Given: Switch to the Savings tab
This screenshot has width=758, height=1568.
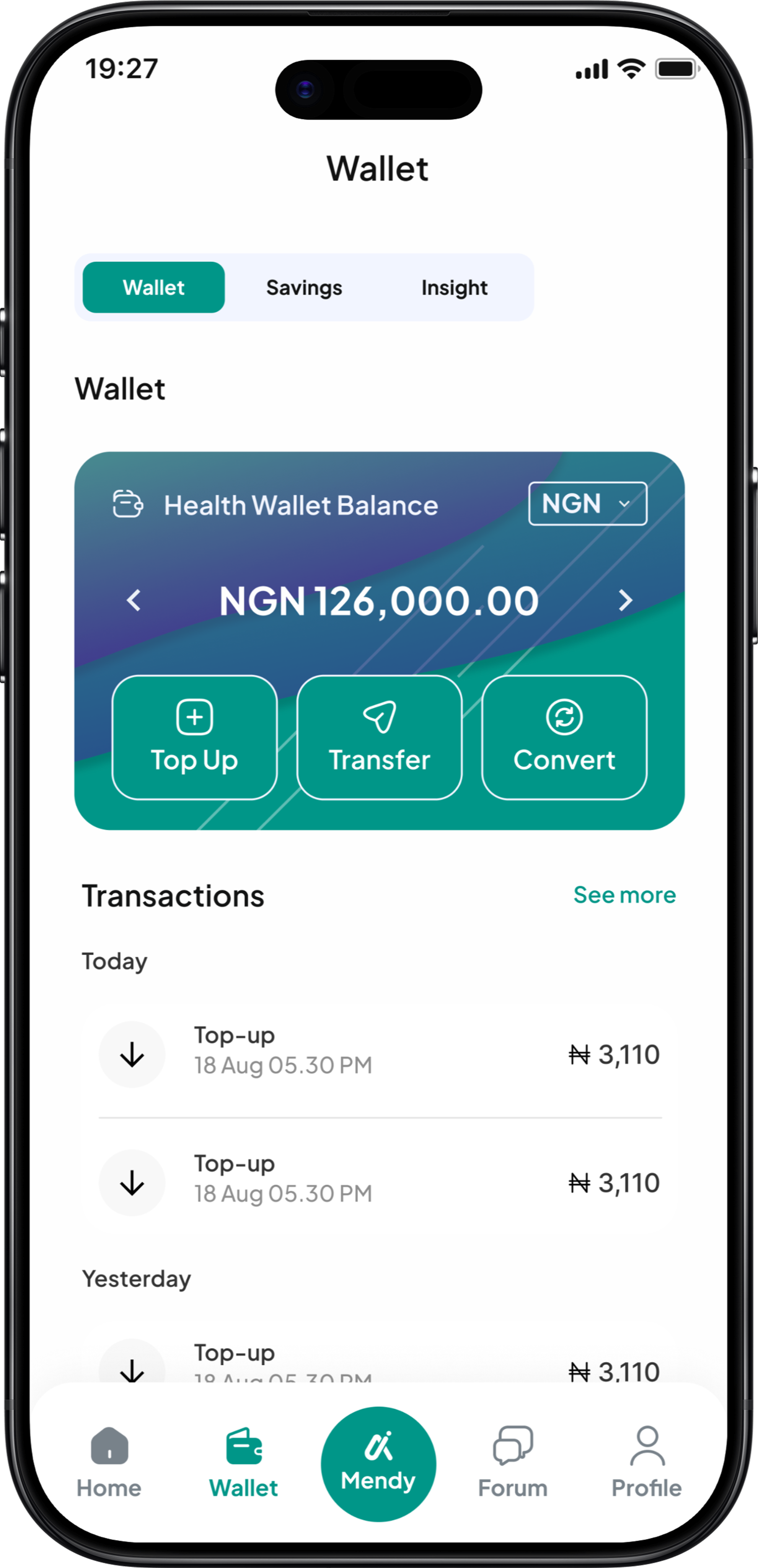Looking at the screenshot, I should (303, 287).
